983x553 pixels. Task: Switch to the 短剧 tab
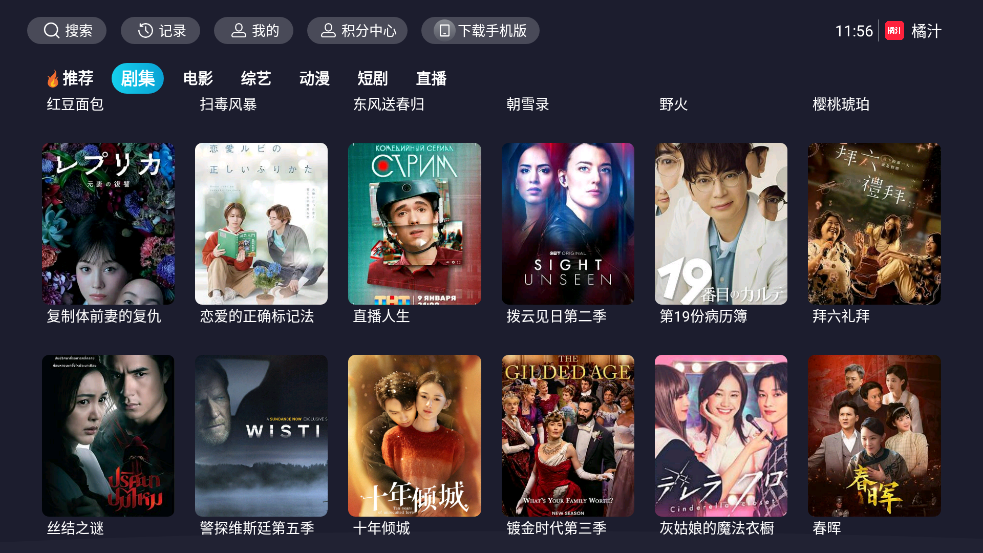(x=372, y=78)
